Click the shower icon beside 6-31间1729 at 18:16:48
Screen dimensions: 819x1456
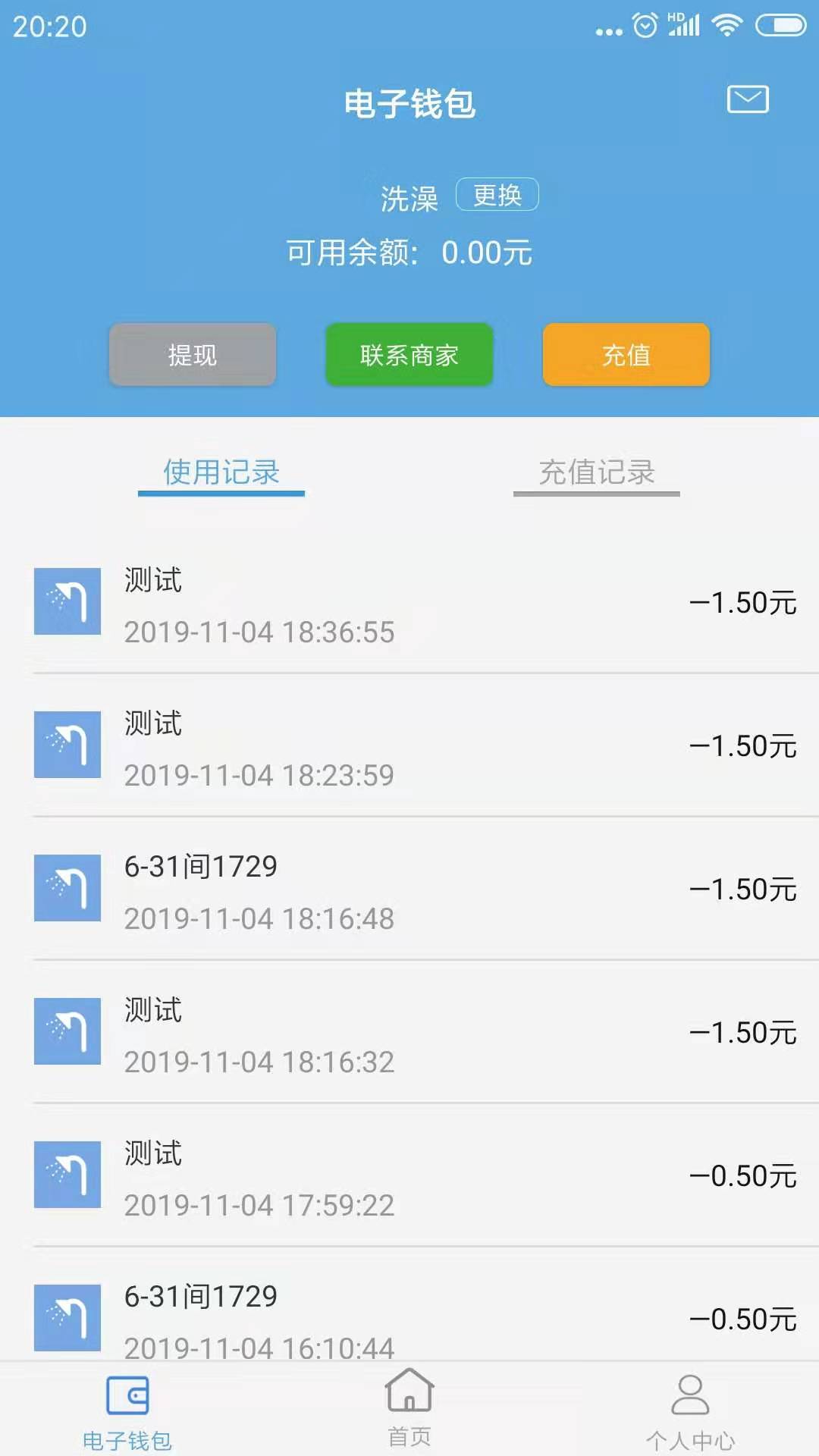pos(67,889)
